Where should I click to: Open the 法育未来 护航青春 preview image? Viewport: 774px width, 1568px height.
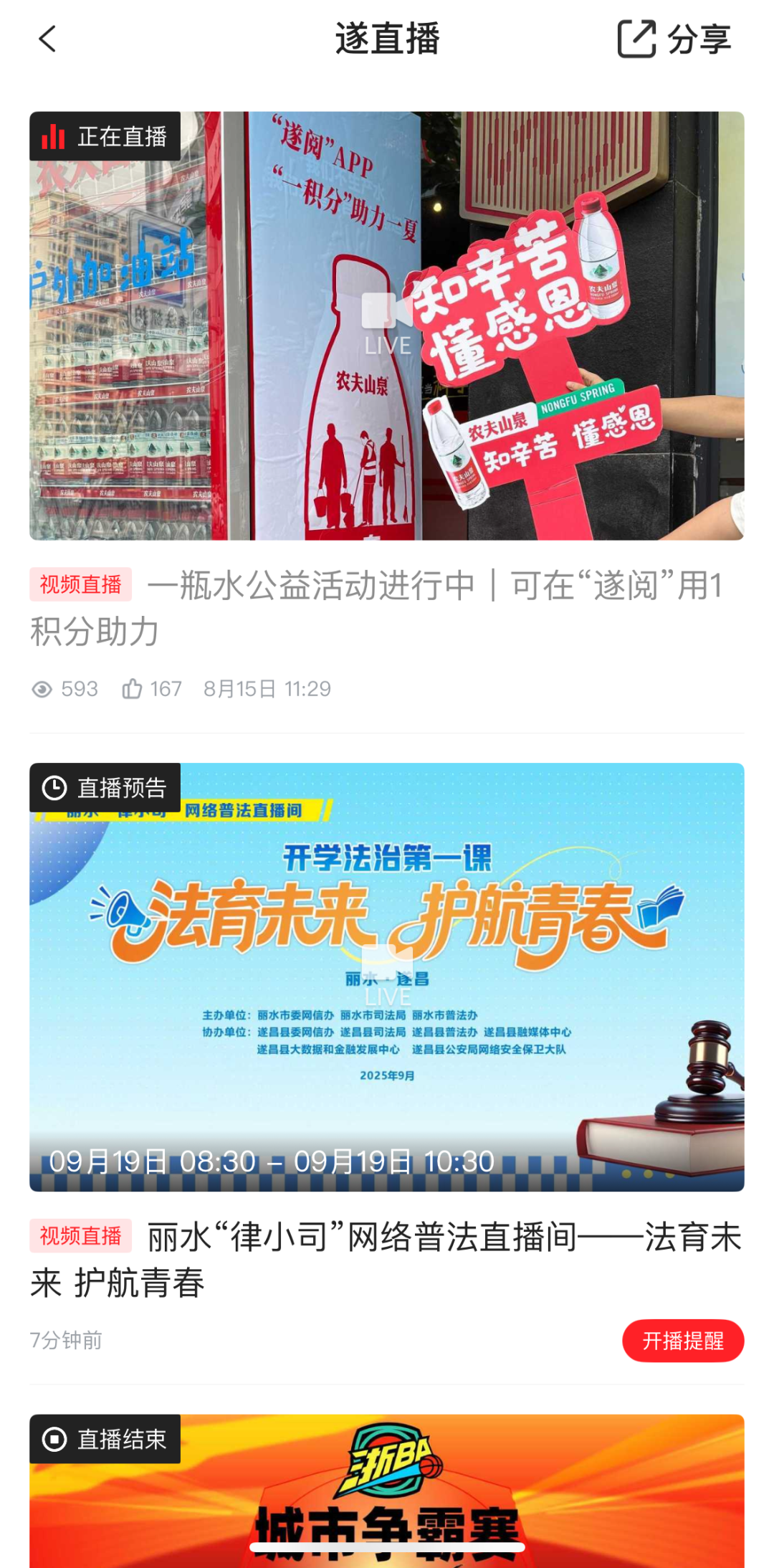click(386, 977)
